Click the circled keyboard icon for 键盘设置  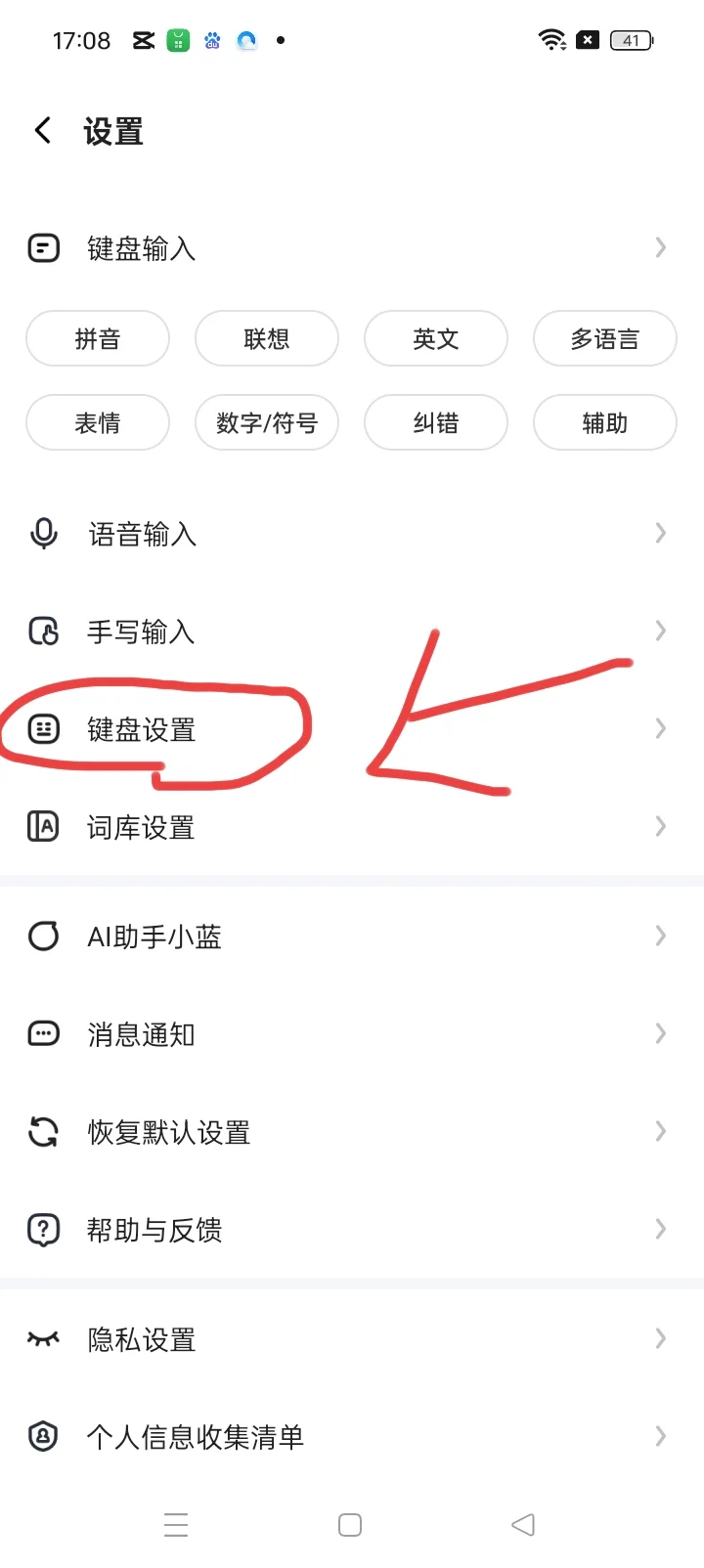pos(43,728)
